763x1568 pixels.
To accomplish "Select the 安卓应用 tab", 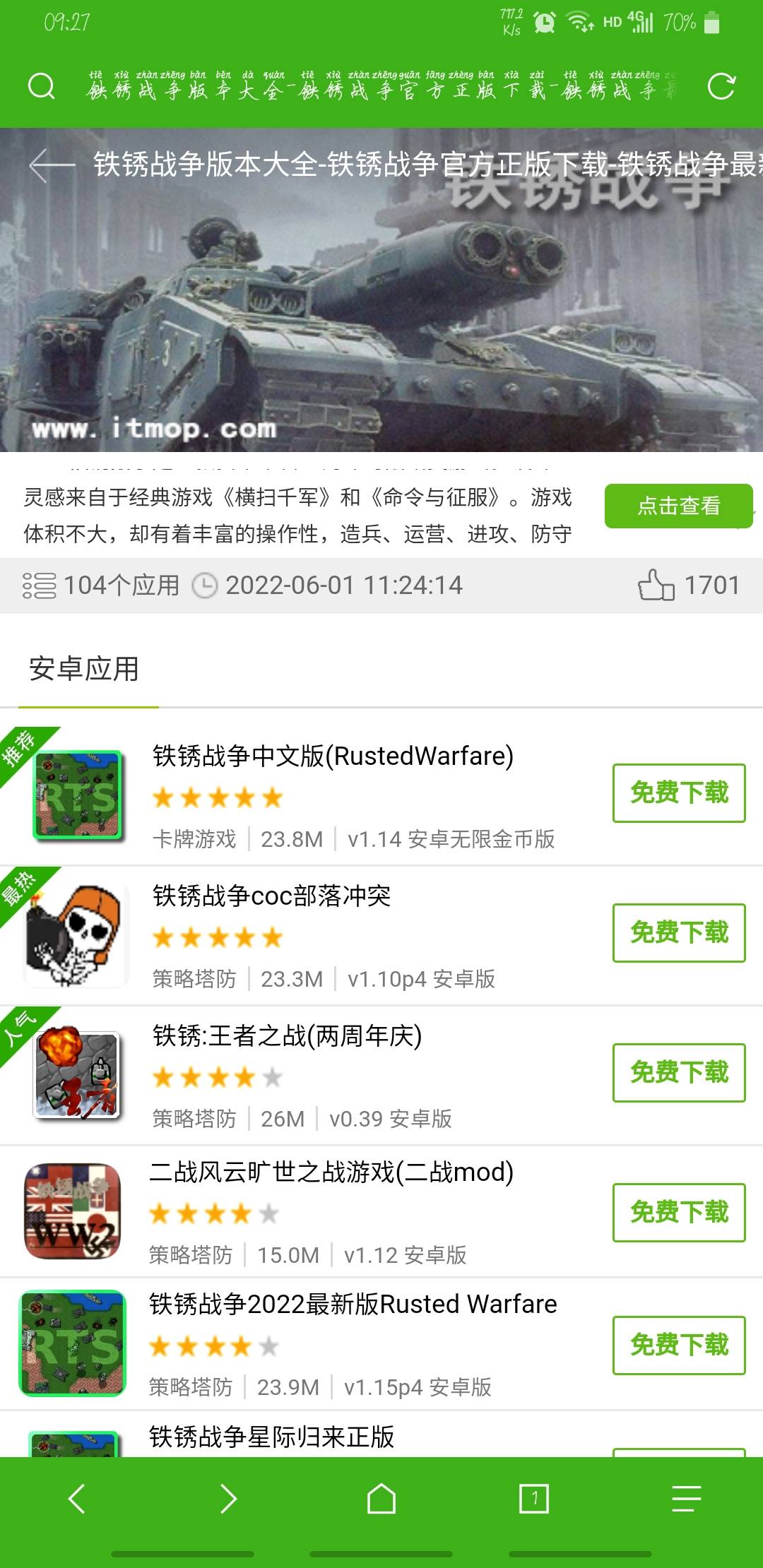I will [x=84, y=669].
